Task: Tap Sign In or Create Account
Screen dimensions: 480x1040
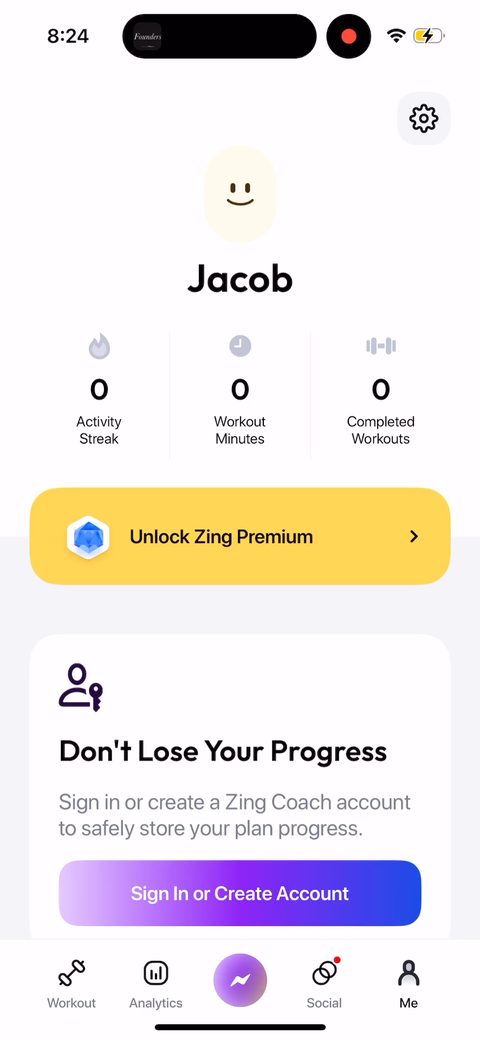Action: (240, 893)
